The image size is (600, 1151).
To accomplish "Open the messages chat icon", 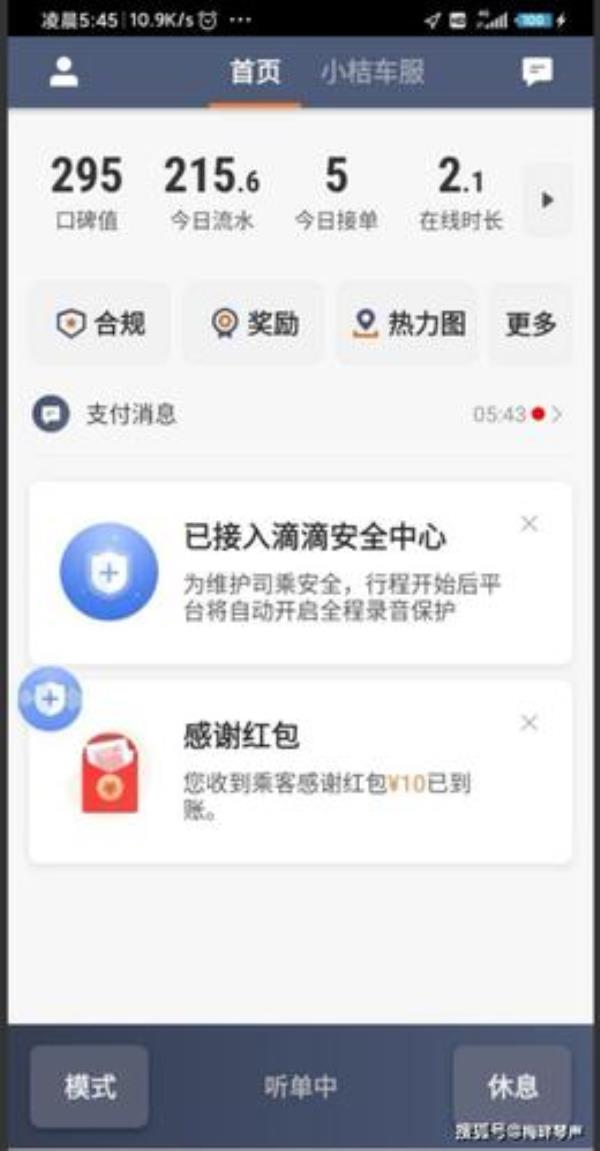I will (x=537, y=72).
